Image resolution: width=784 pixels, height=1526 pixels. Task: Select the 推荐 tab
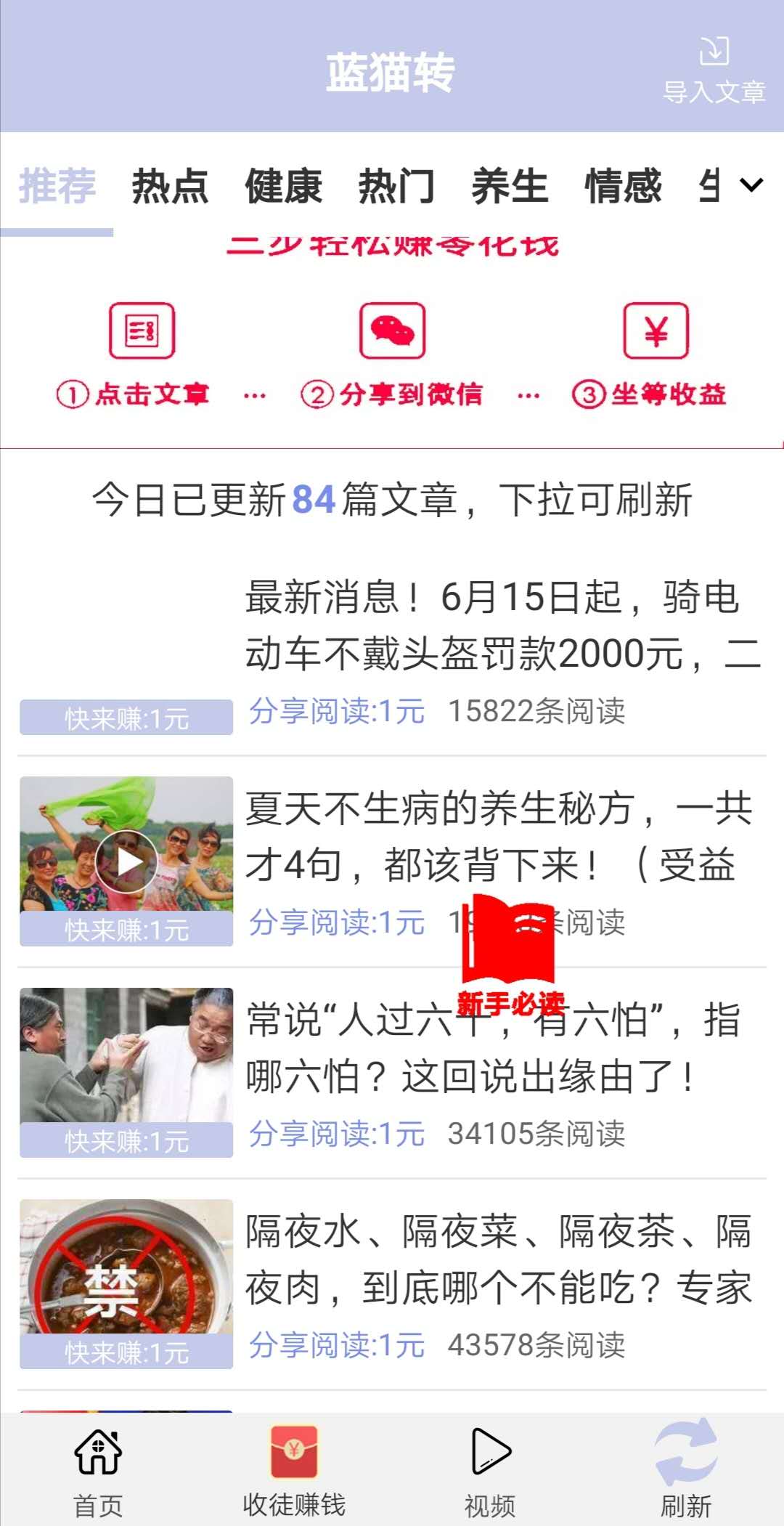[x=57, y=186]
